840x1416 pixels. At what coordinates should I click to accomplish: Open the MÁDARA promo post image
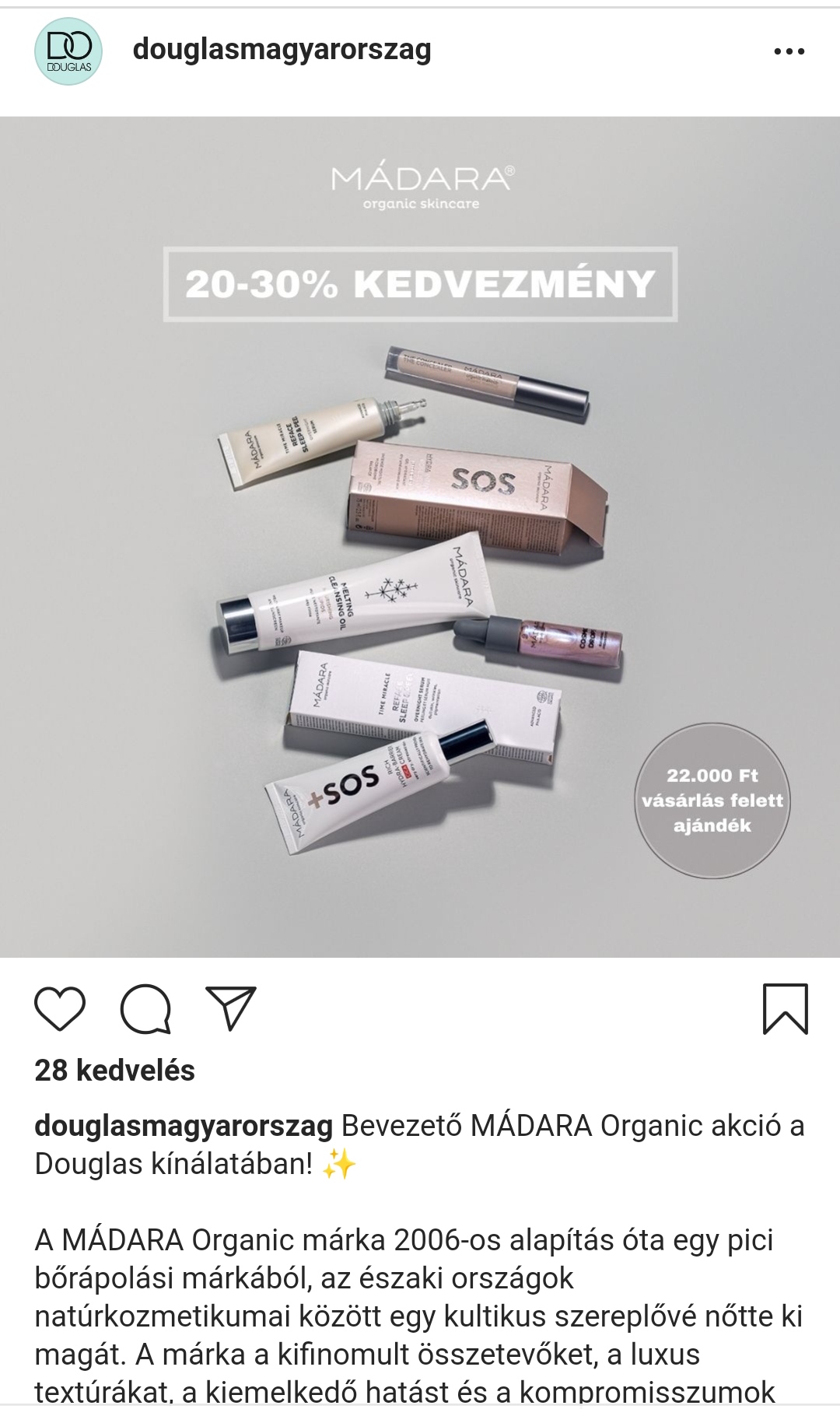click(x=420, y=537)
